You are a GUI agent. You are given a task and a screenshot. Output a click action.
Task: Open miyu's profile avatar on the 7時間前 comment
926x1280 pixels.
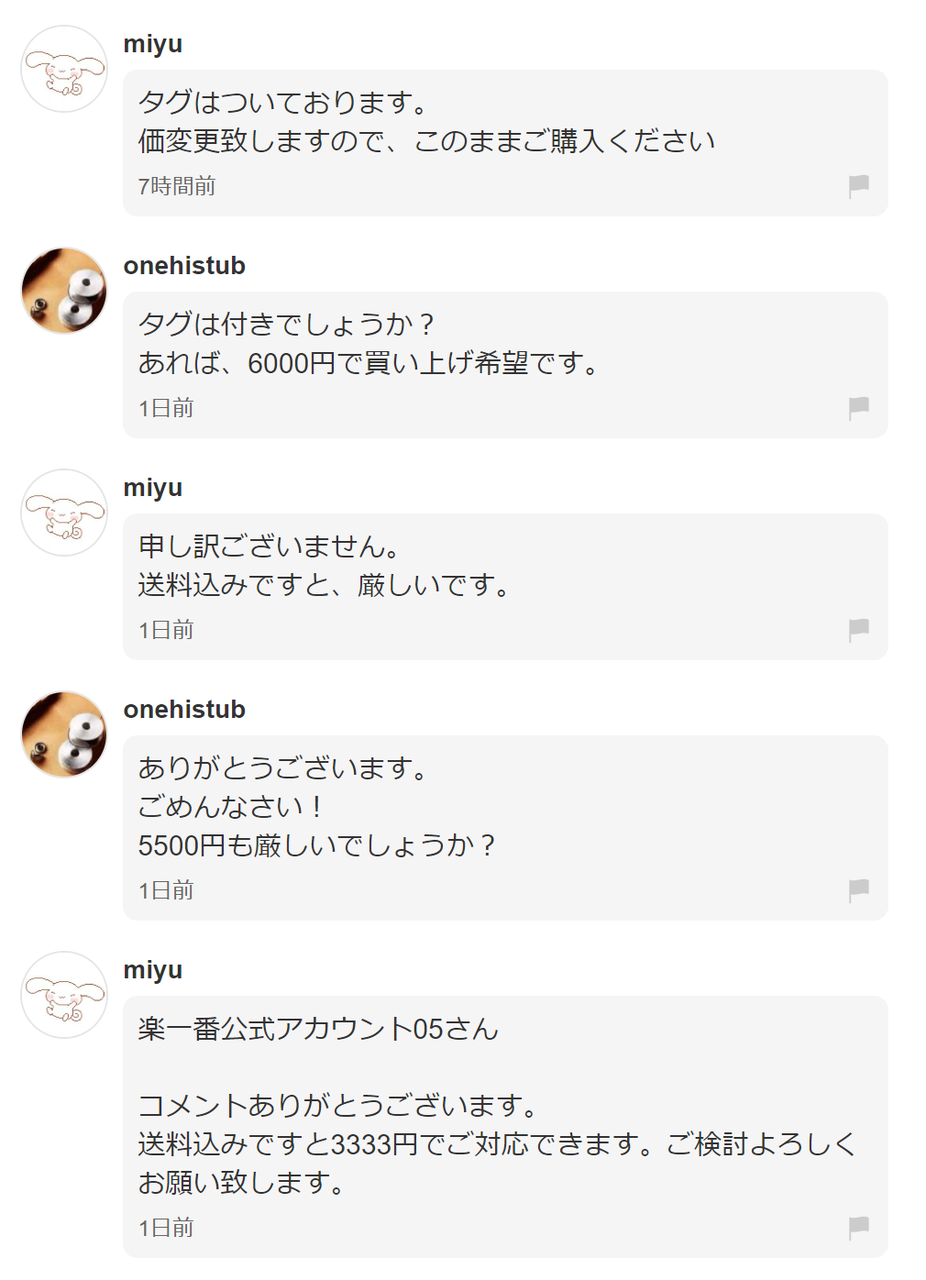coord(64,69)
